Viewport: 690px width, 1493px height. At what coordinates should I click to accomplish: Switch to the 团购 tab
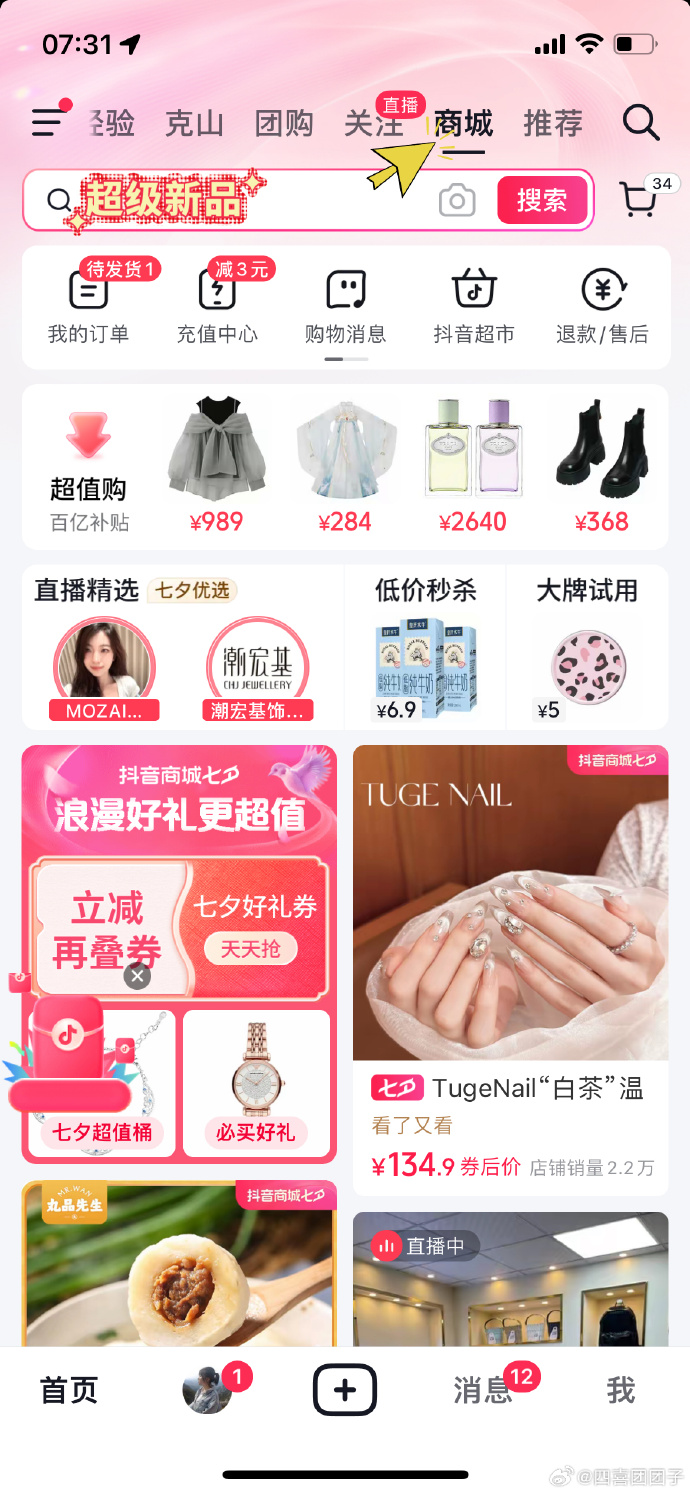283,124
